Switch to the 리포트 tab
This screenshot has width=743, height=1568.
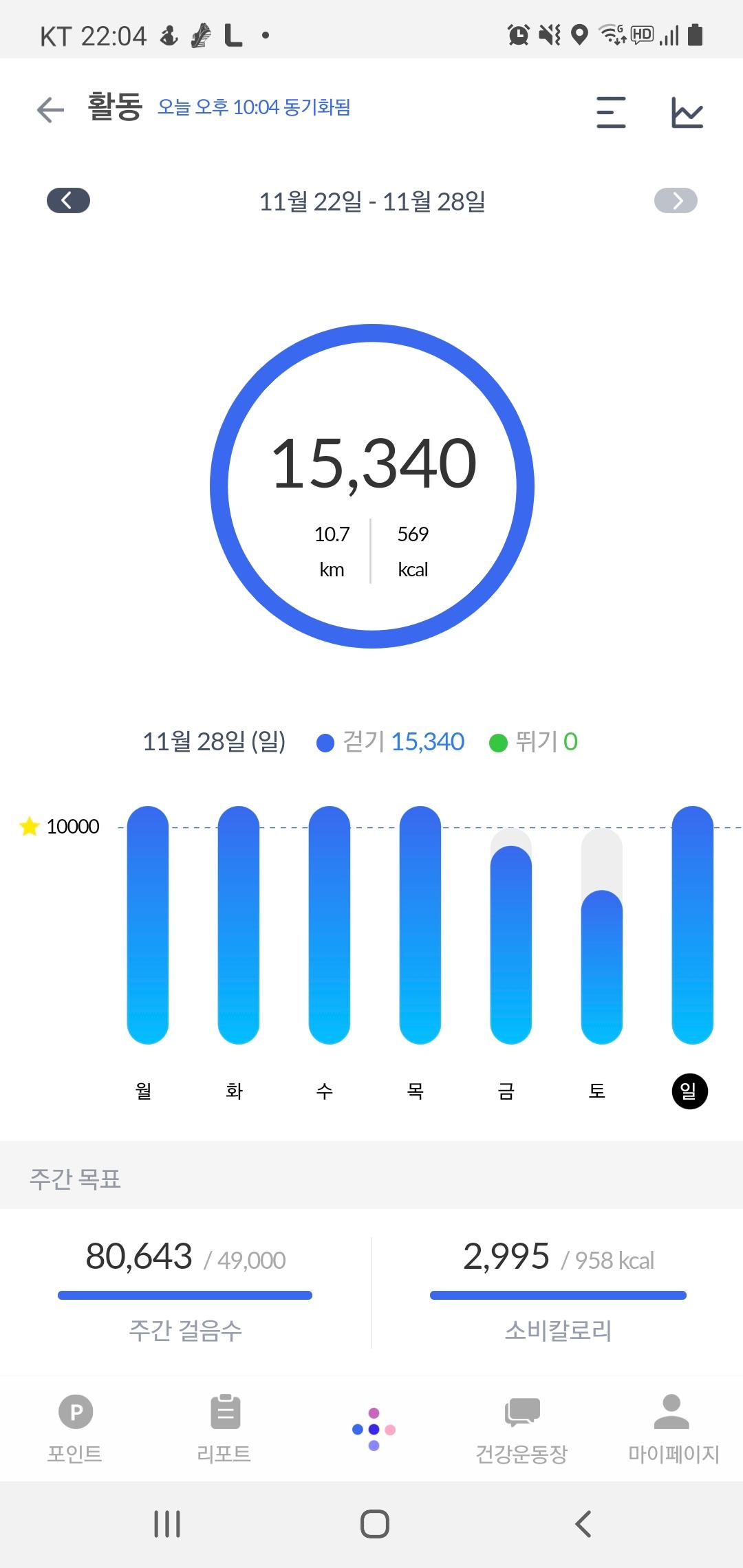224,1429
